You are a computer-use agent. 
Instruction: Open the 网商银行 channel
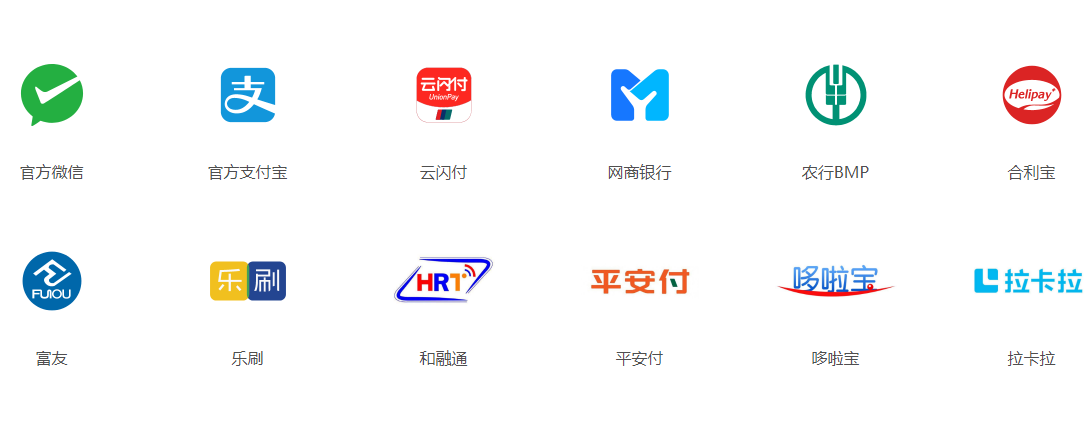tap(639, 95)
